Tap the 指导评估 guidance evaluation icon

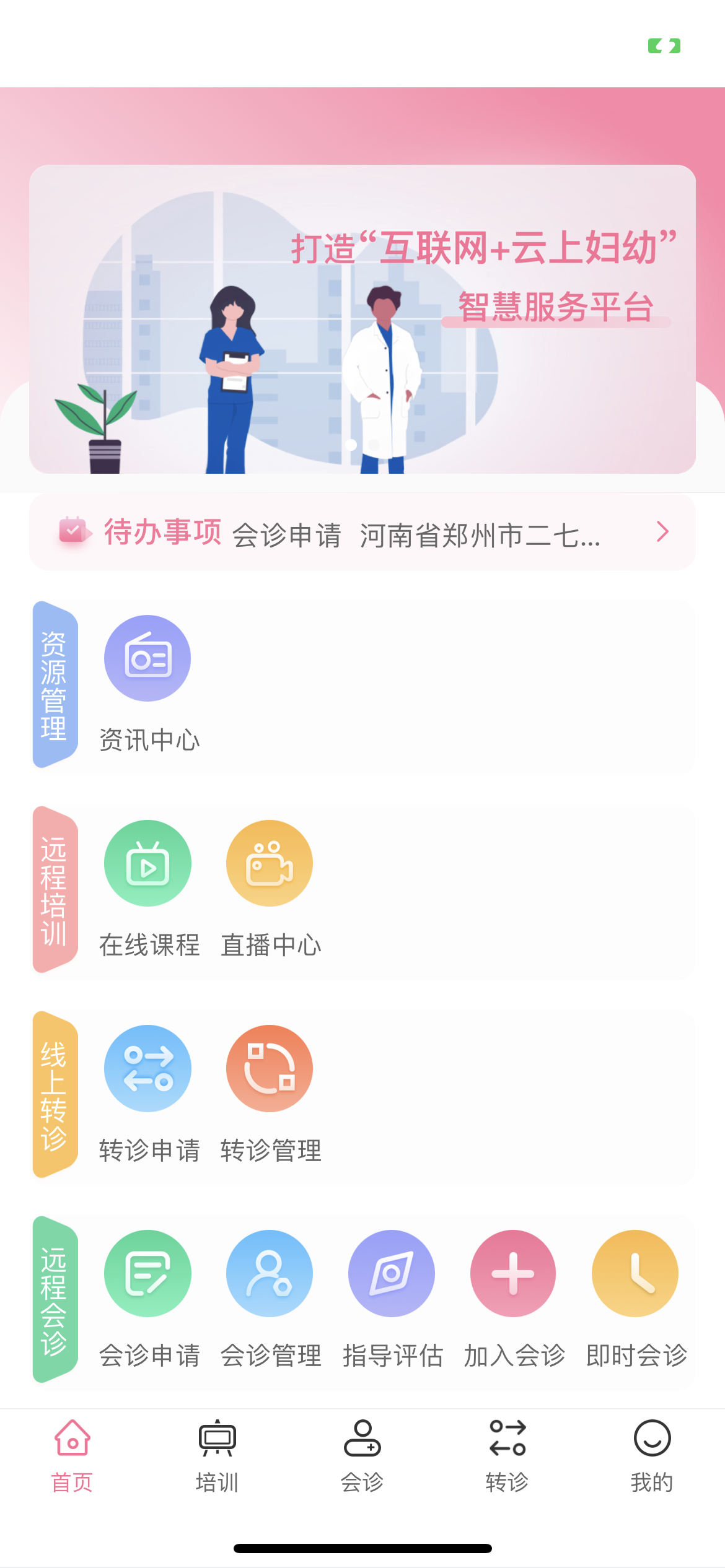391,1274
